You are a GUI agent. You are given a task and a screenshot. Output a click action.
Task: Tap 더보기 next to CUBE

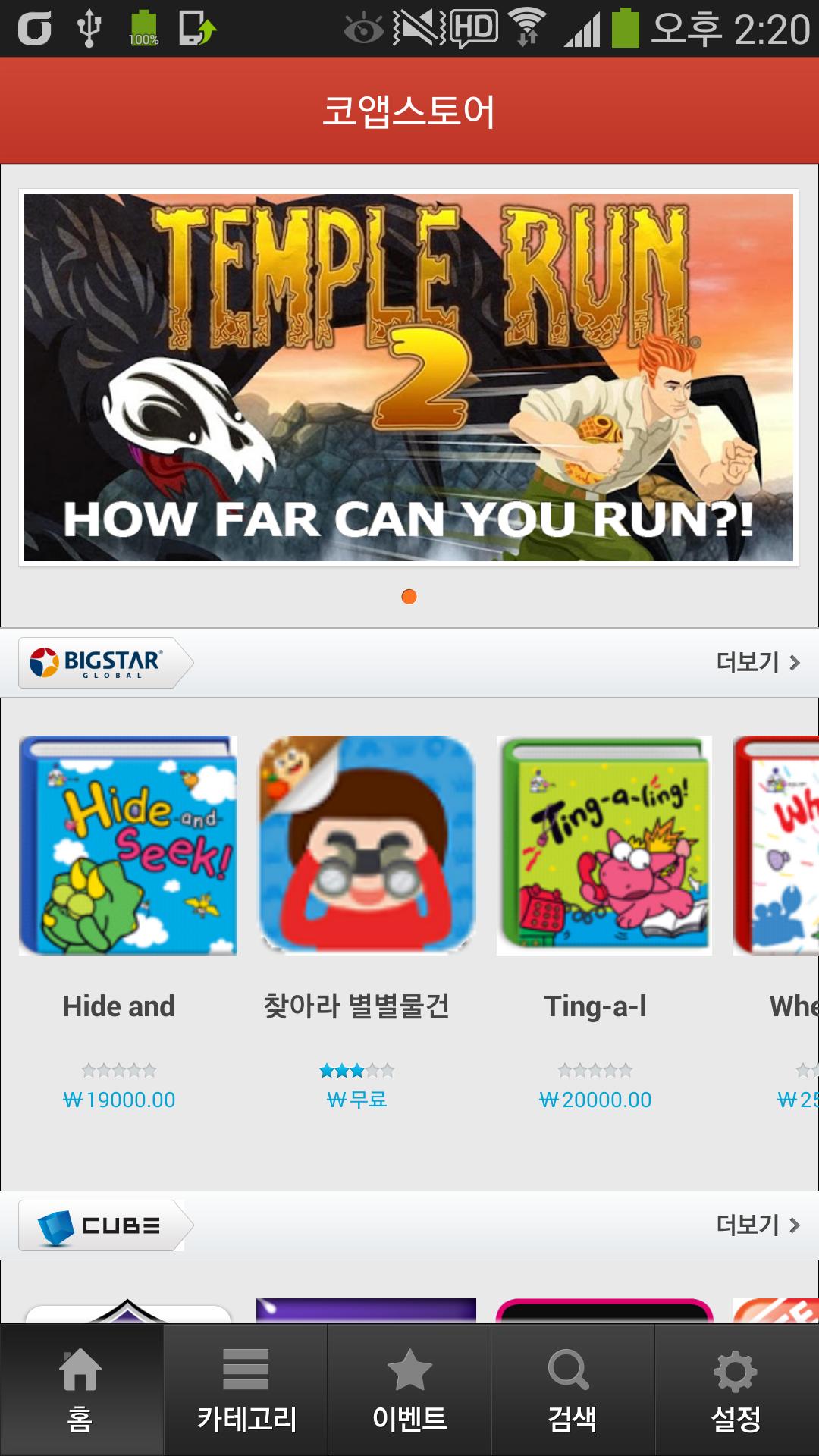pos(758,1225)
